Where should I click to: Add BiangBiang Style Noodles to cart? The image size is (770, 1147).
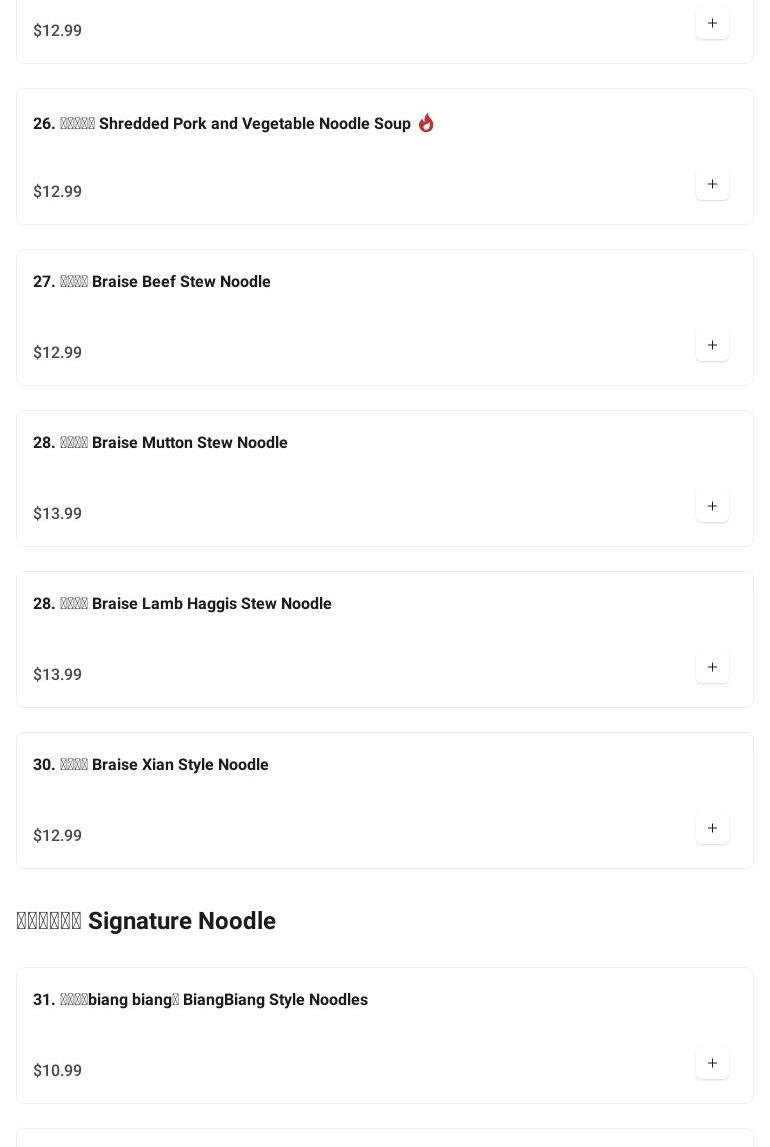tap(712, 1064)
